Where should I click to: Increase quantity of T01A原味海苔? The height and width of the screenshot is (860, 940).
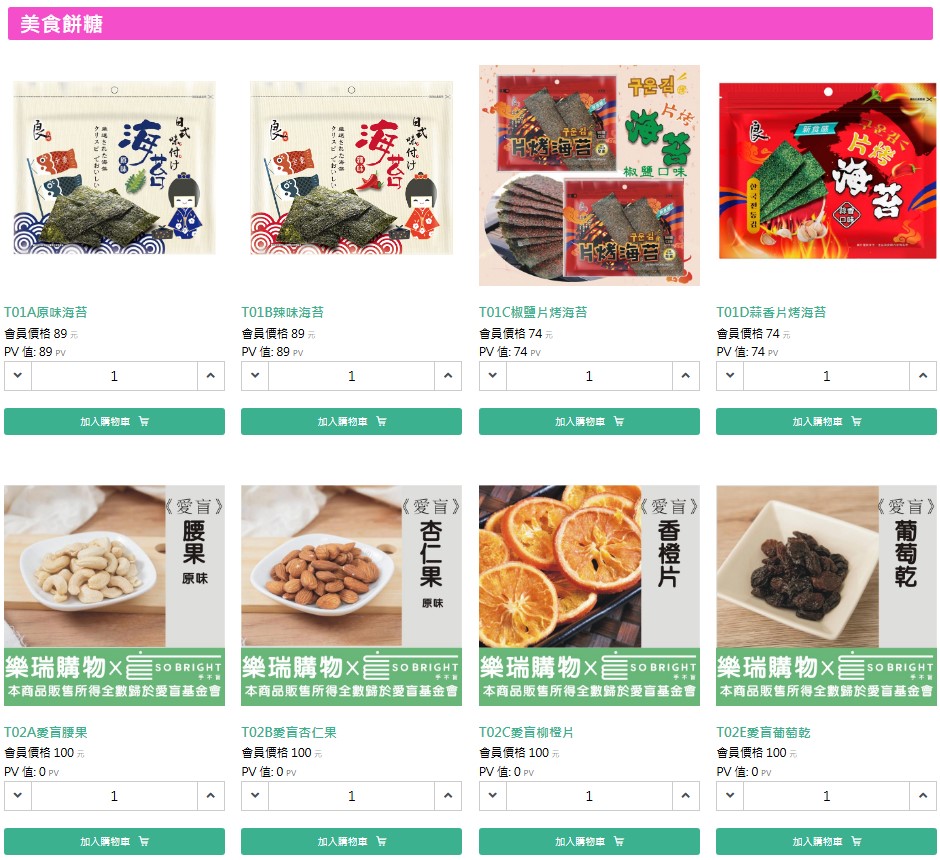coord(211,376)
